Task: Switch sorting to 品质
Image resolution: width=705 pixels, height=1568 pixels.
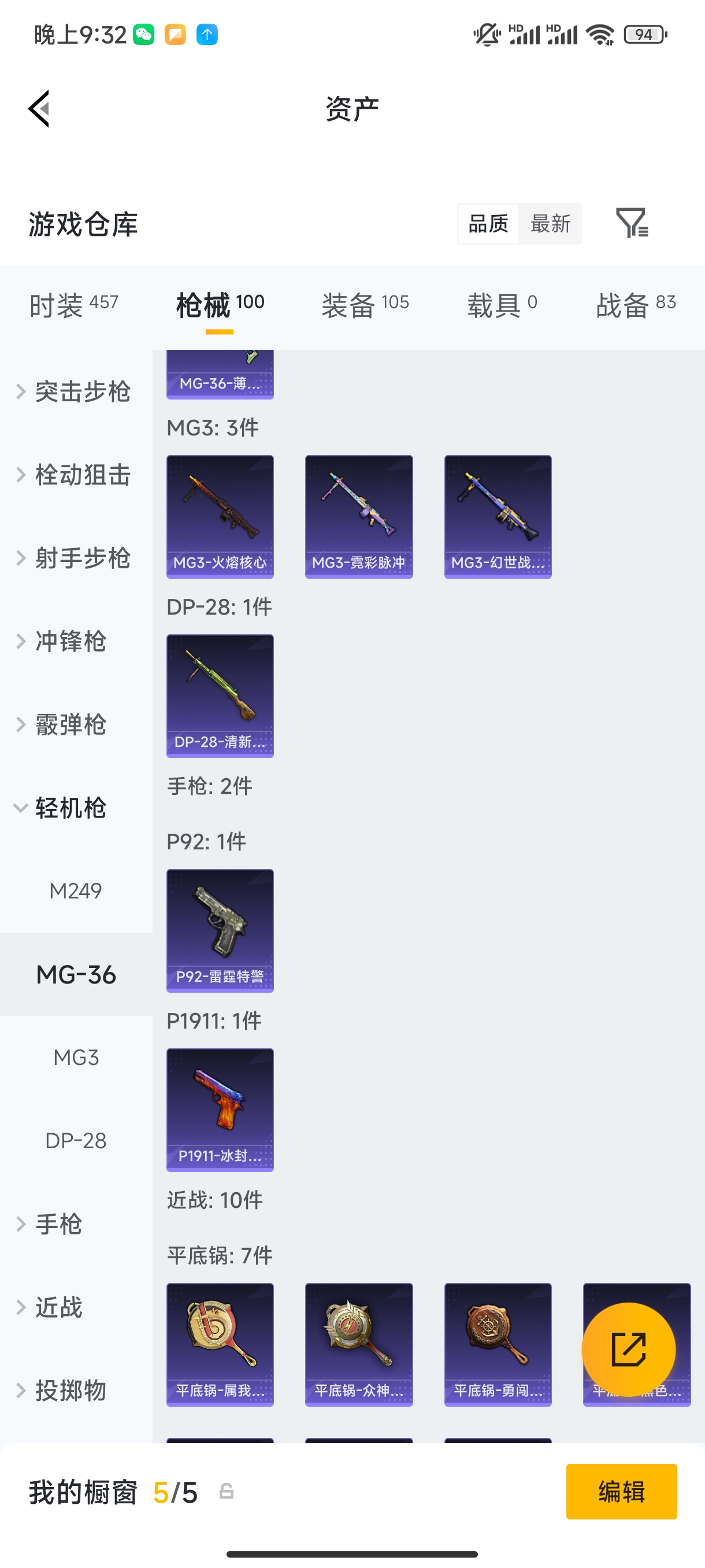Action: [x=488, y=223]
